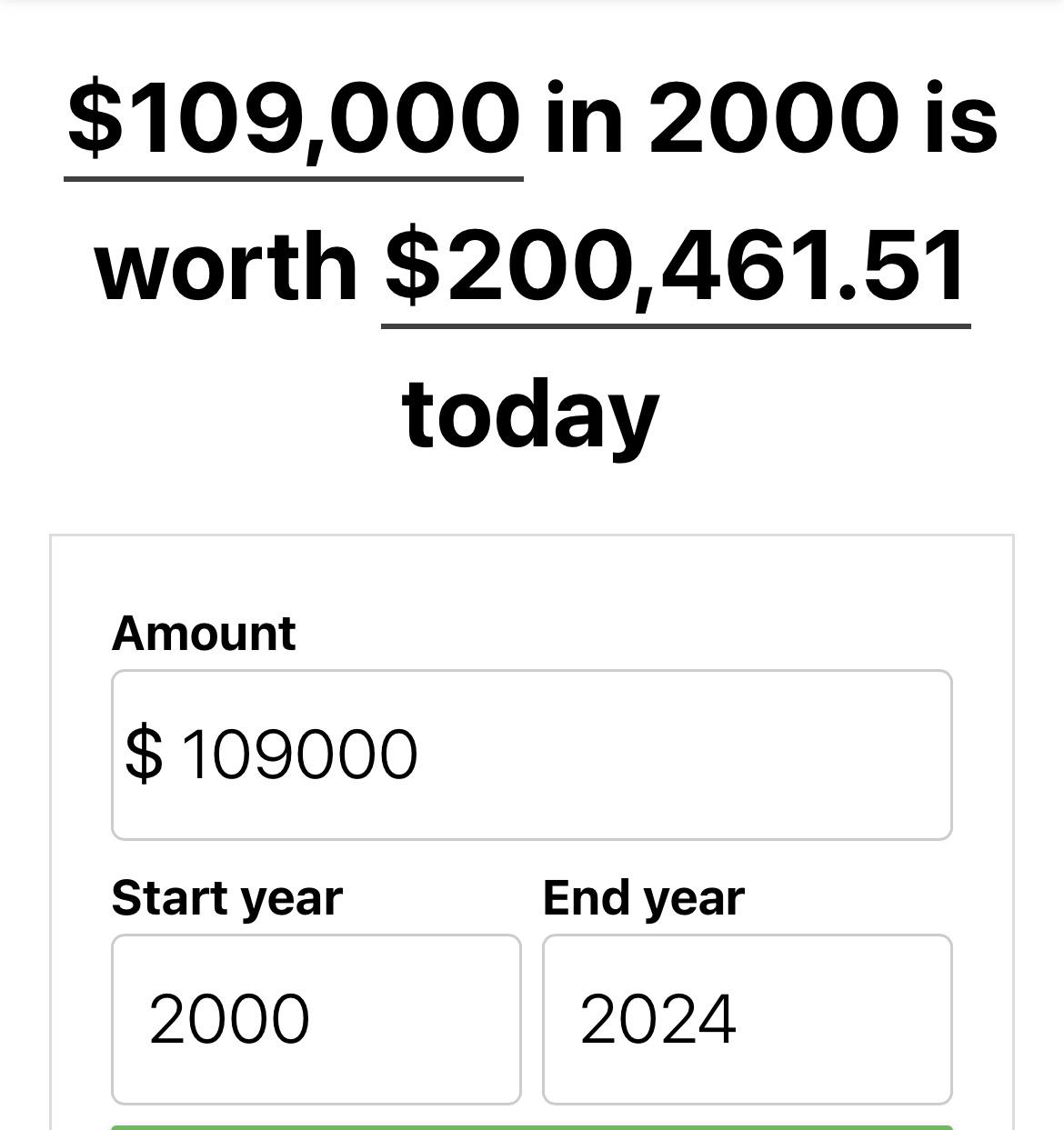
Task: Click the Amount label above the input
Action: tap(204, 633)
